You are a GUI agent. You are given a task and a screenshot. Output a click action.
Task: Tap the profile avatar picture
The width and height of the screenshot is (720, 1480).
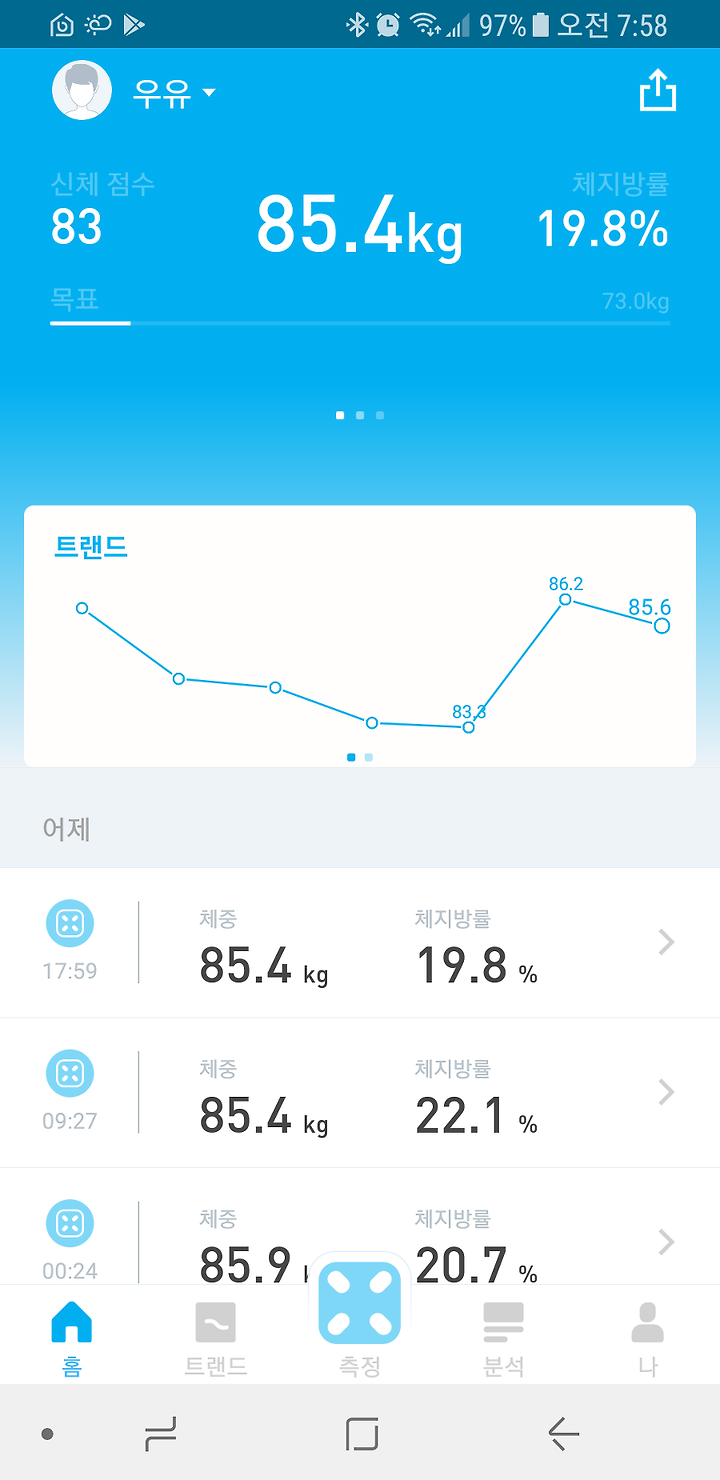coord(81,90)
